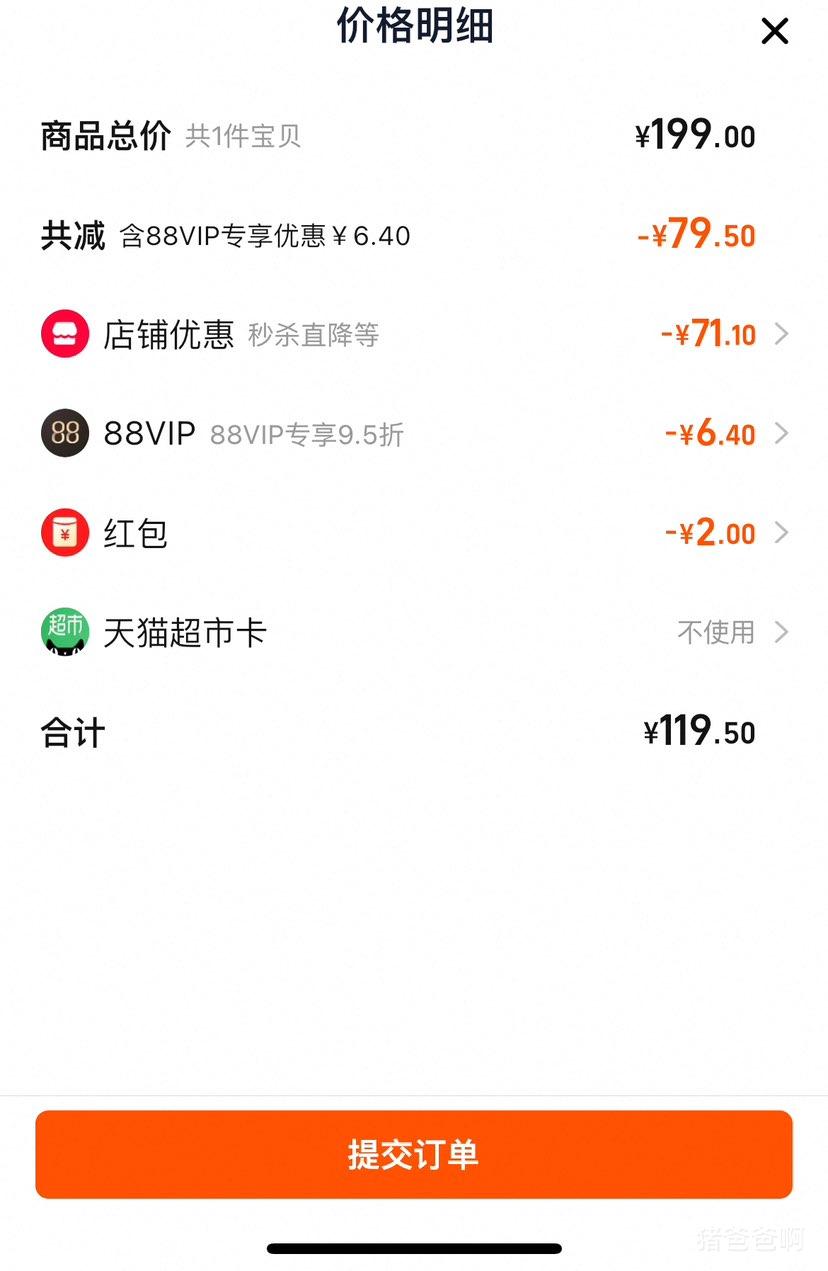
Task: Click the 提交订单 submit order button
Action: 414,1154
